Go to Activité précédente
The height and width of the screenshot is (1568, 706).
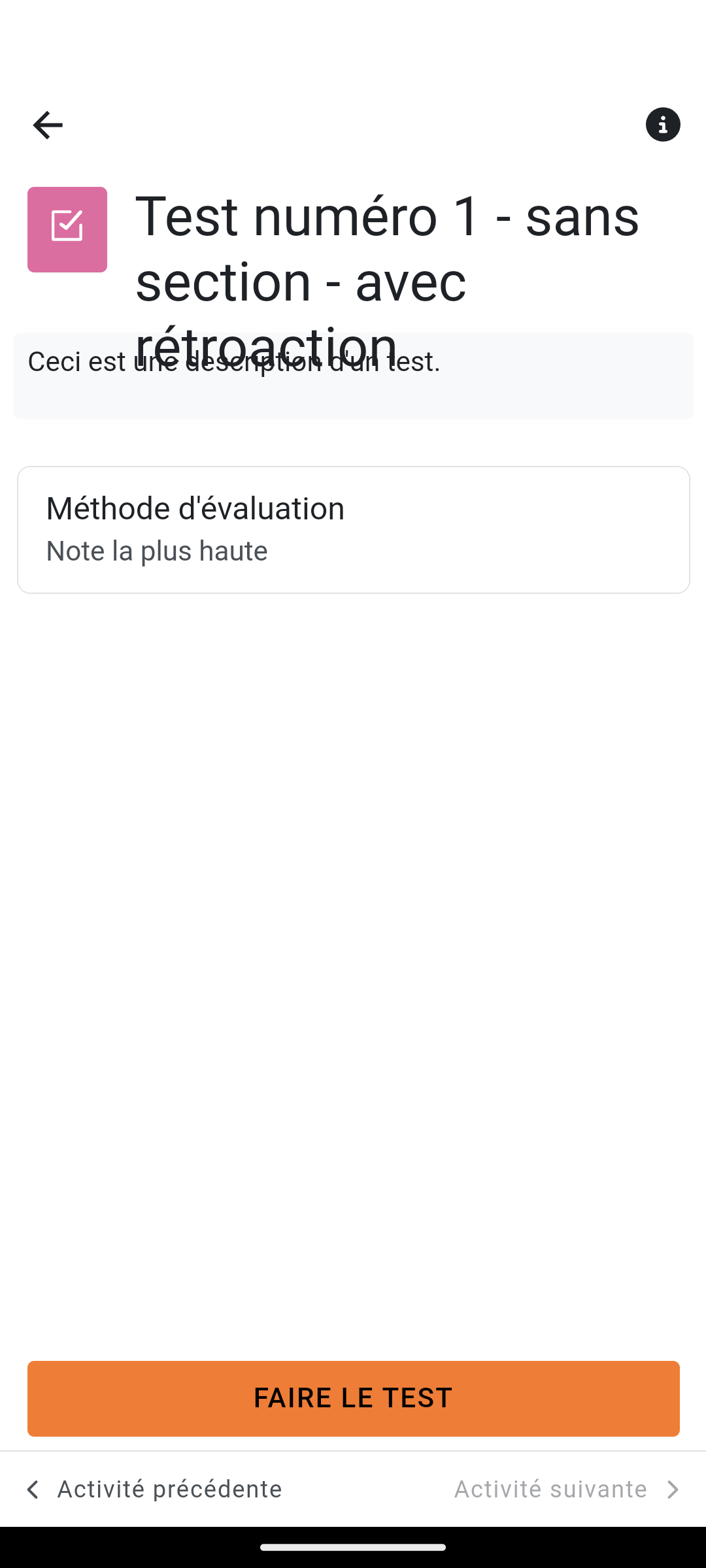[x=153, y=1490]
